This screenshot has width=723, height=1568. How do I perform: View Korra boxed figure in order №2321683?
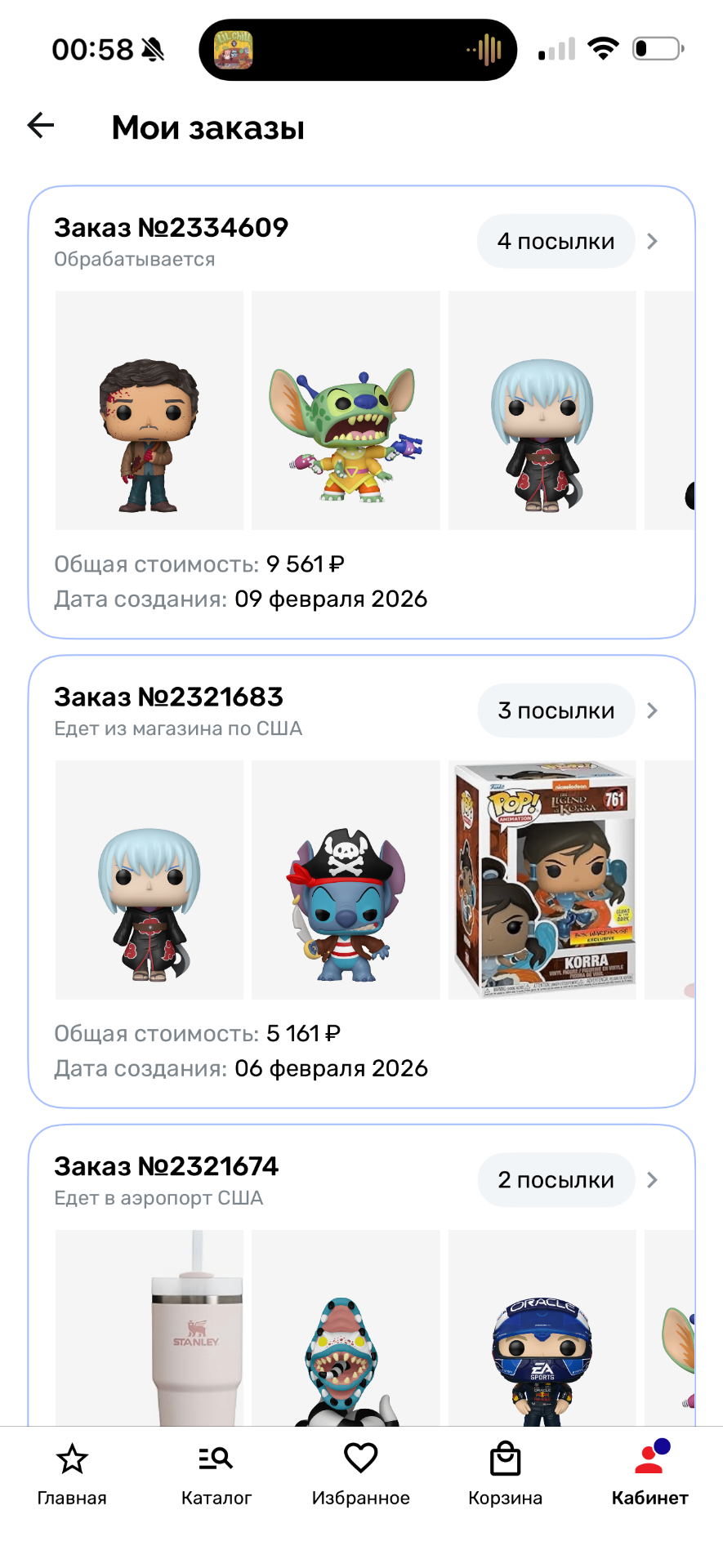click(542, 880)
